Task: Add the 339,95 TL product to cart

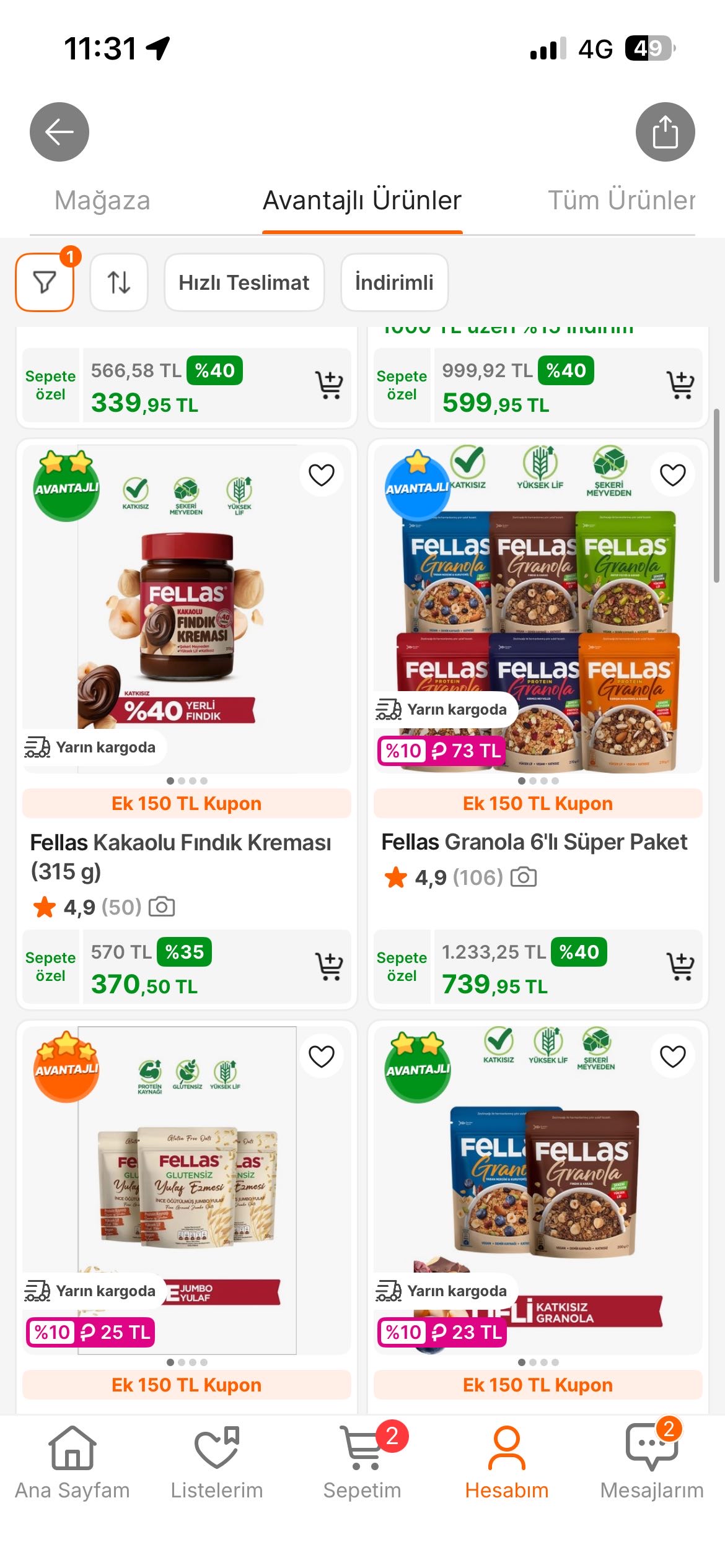Action: [329, 385]
